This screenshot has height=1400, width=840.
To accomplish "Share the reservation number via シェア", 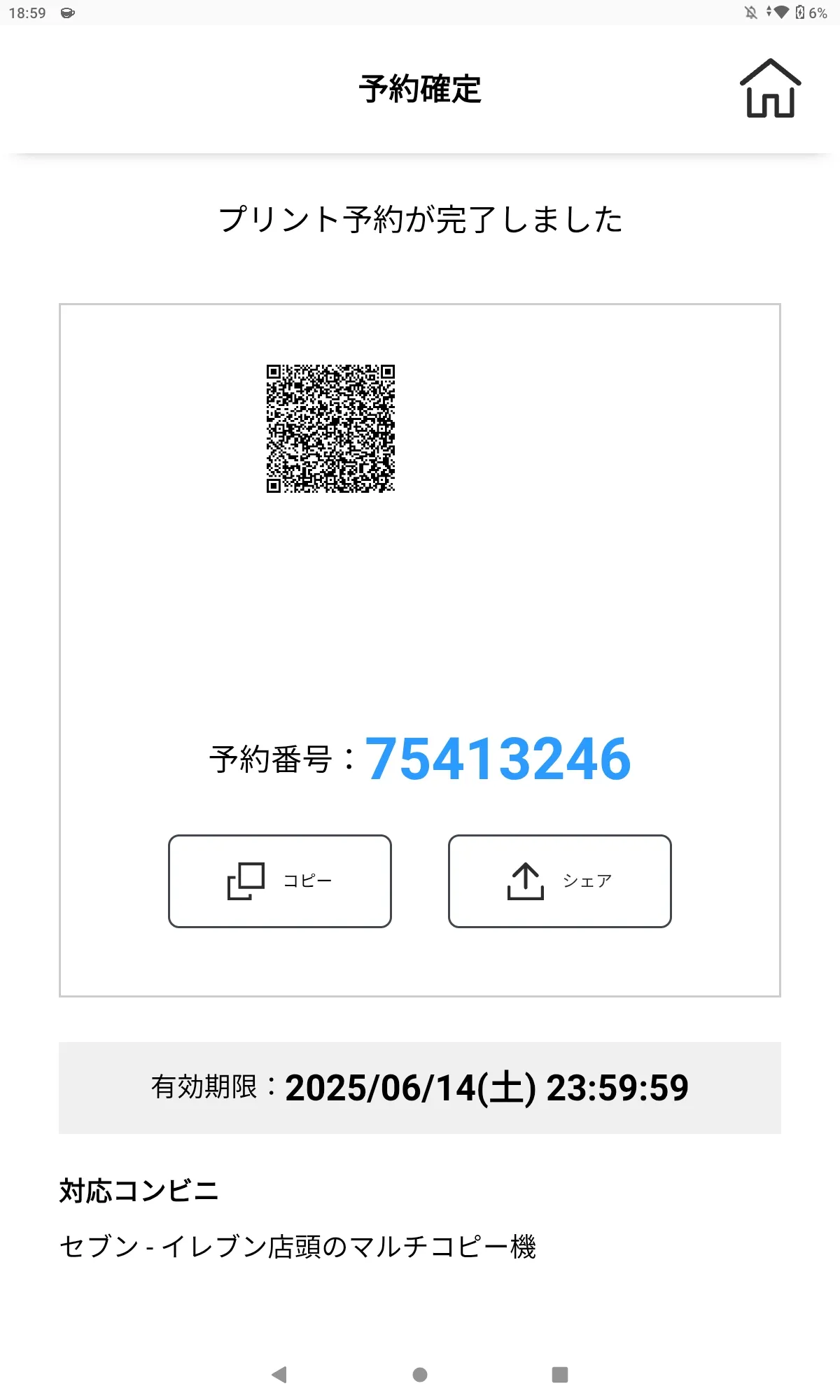I will click(560, 881).
